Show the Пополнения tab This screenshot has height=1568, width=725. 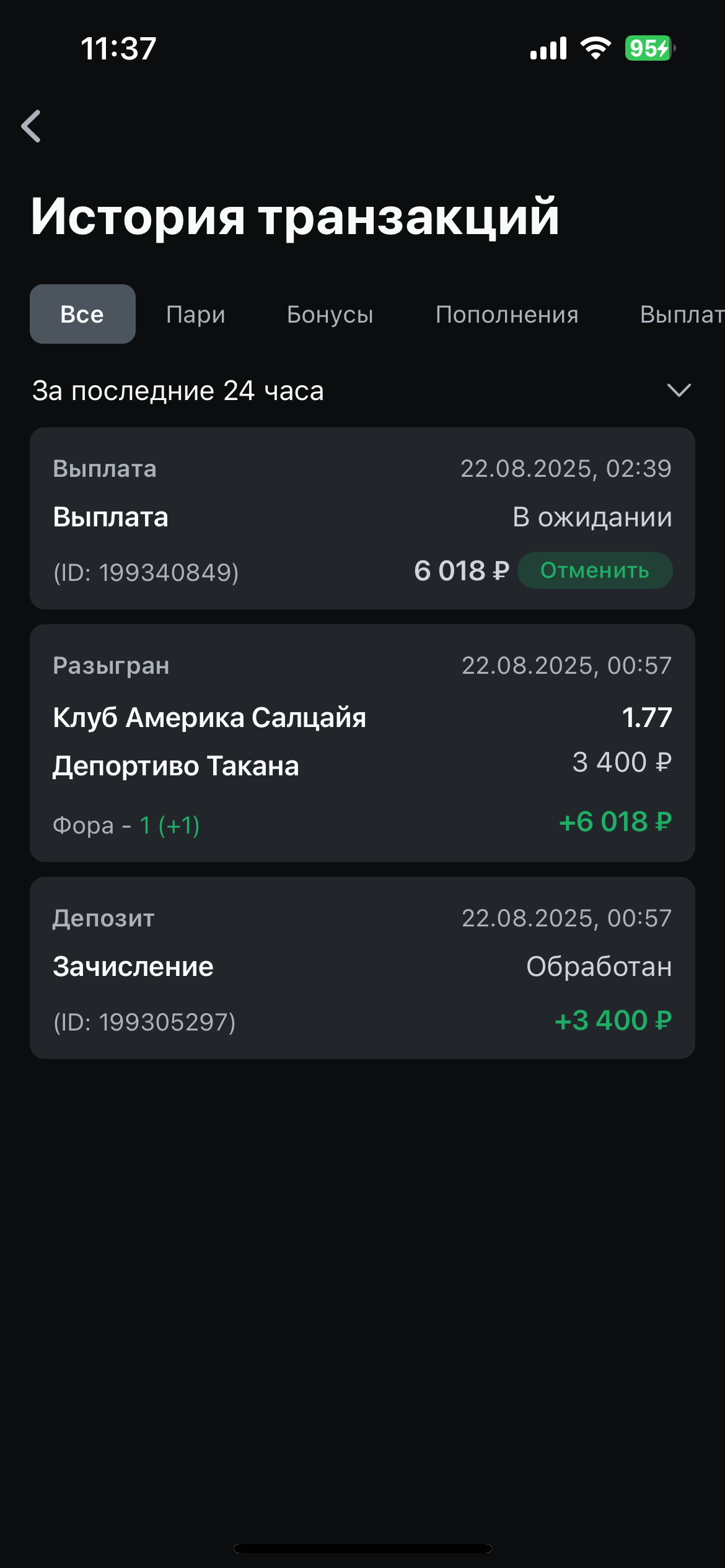coord(507,314)
